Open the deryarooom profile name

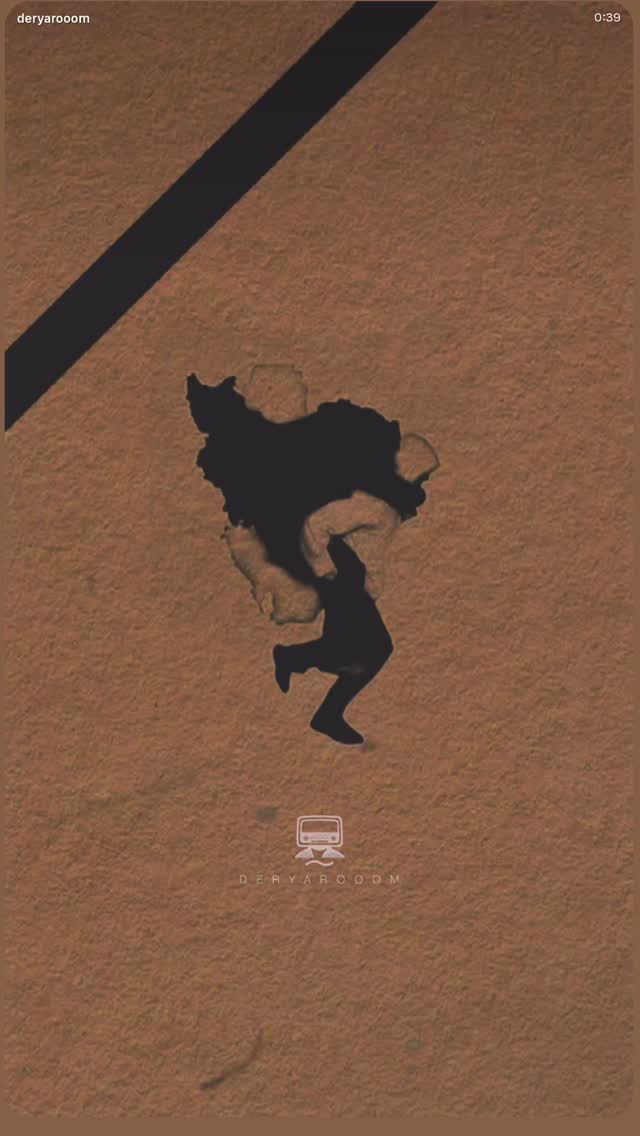pyautogui.click(x=54, y=19)
